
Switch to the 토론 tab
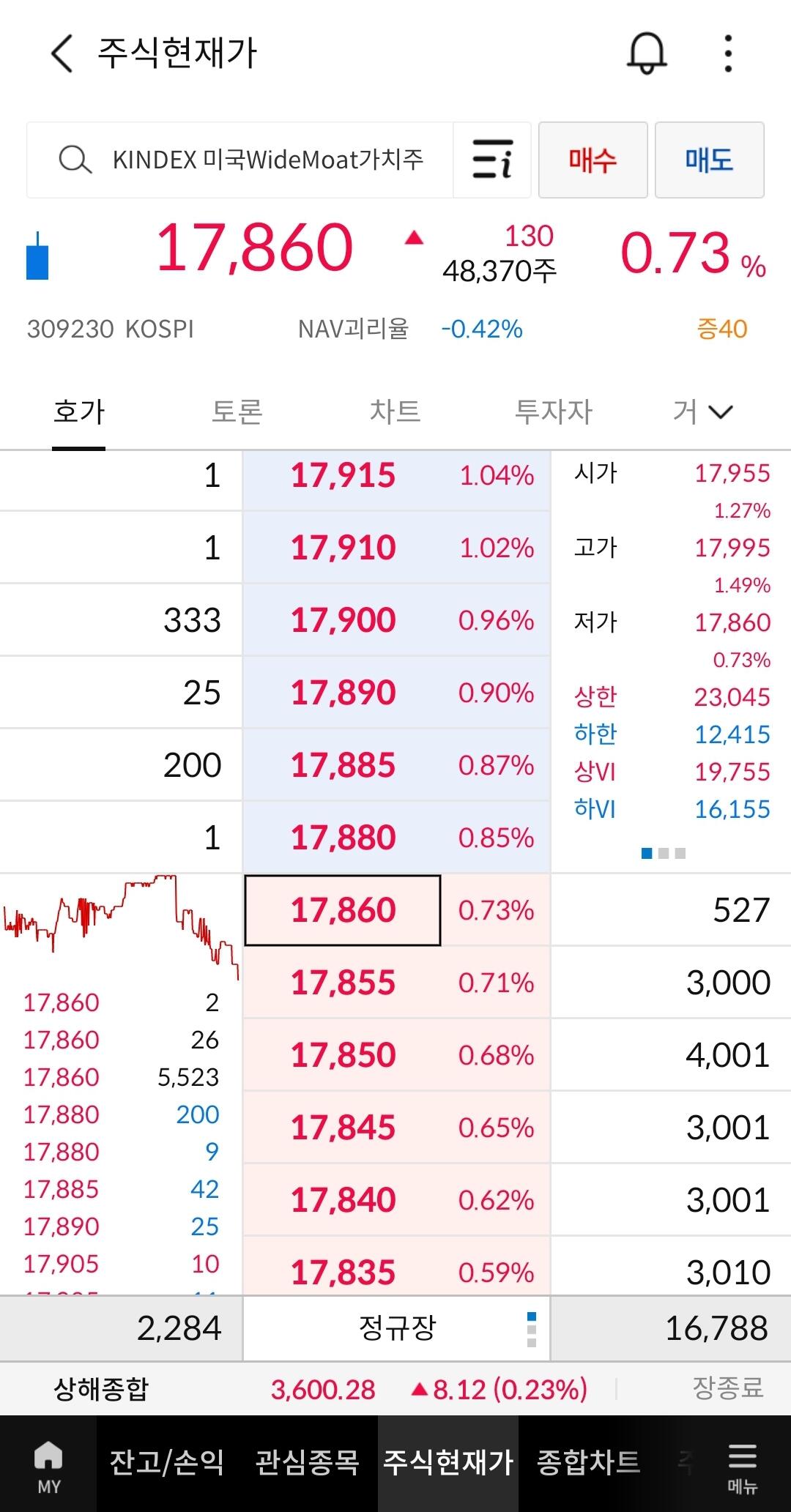click(237, 411)
